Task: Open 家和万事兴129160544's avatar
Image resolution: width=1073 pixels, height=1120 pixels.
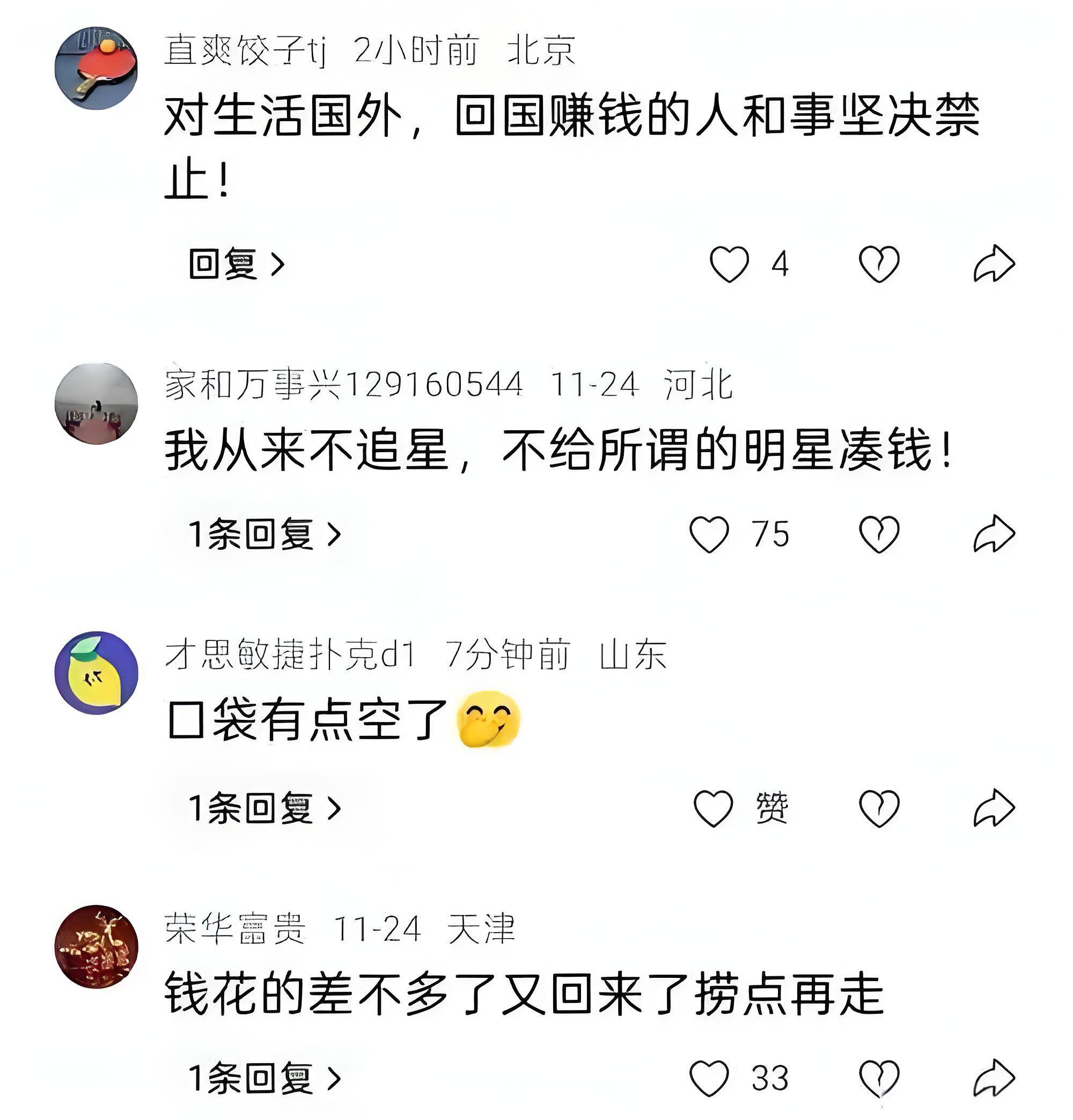Action: tap(96, 403)
